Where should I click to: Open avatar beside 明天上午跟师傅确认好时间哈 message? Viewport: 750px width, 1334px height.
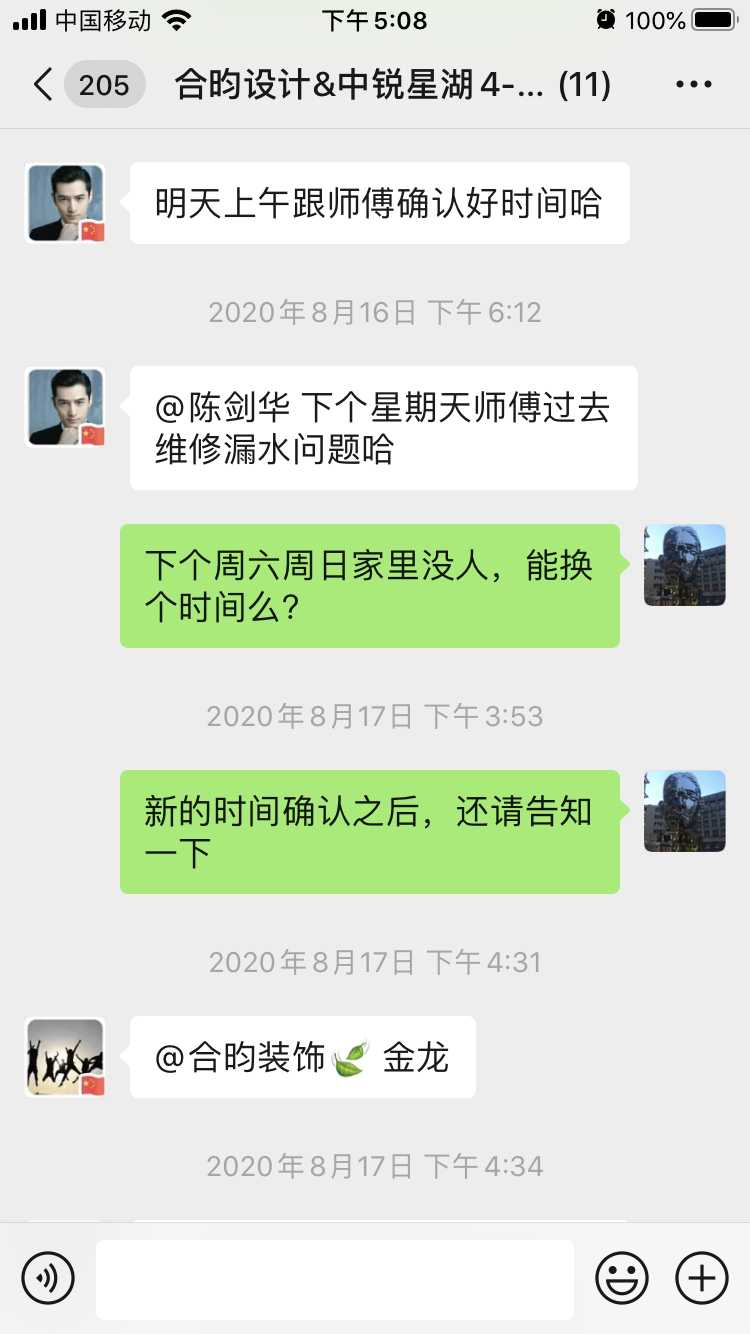65,203
